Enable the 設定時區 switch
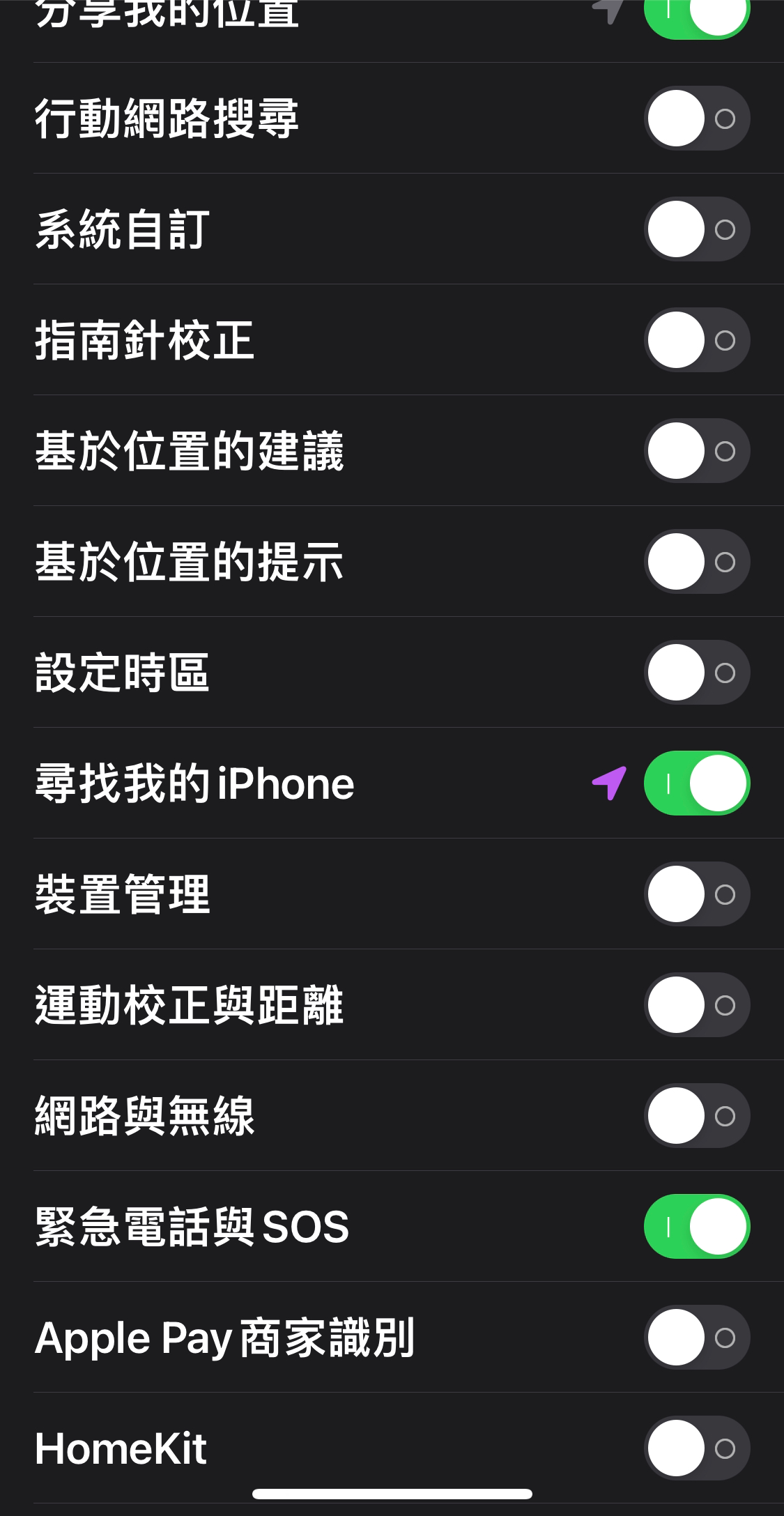This screenshot has width=784, height=1516. pos(697,672)
